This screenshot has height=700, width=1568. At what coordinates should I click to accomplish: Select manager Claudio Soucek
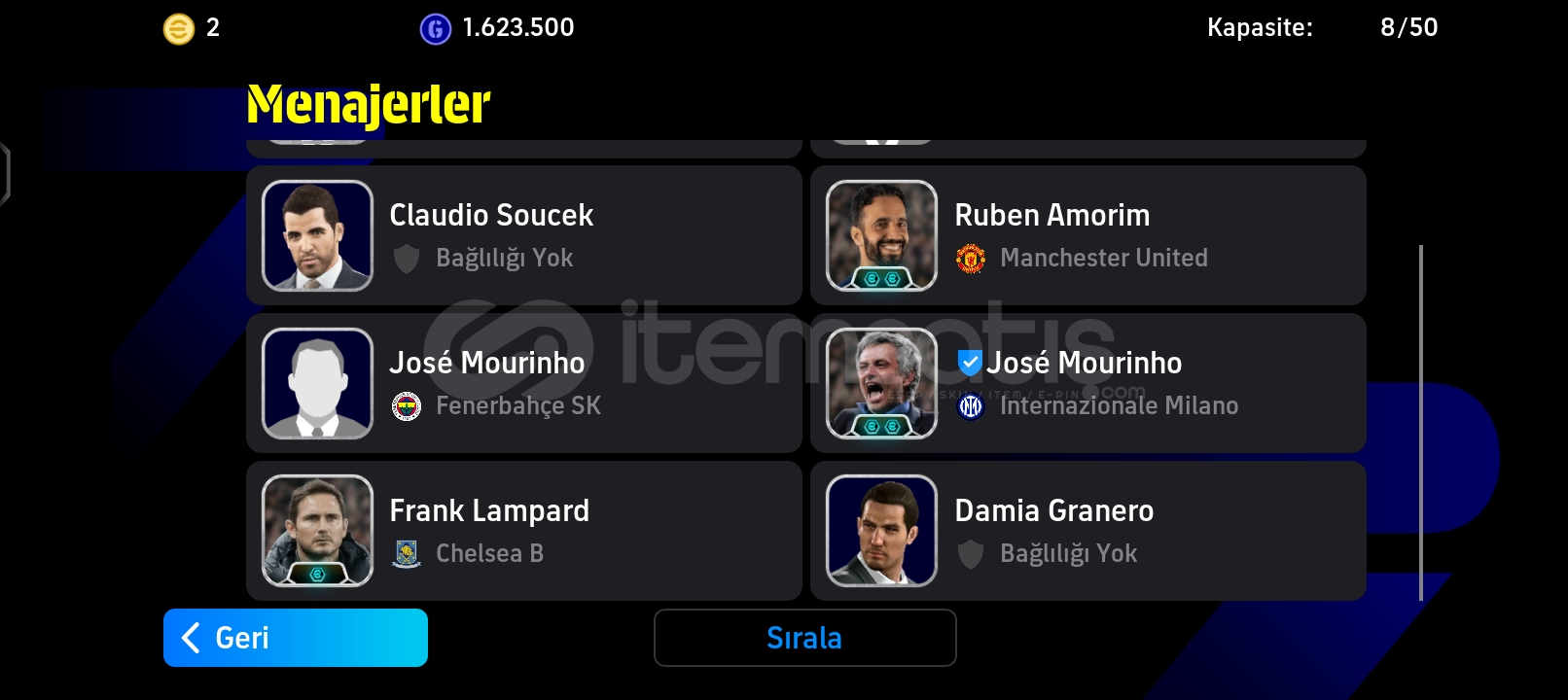[523, 235]
